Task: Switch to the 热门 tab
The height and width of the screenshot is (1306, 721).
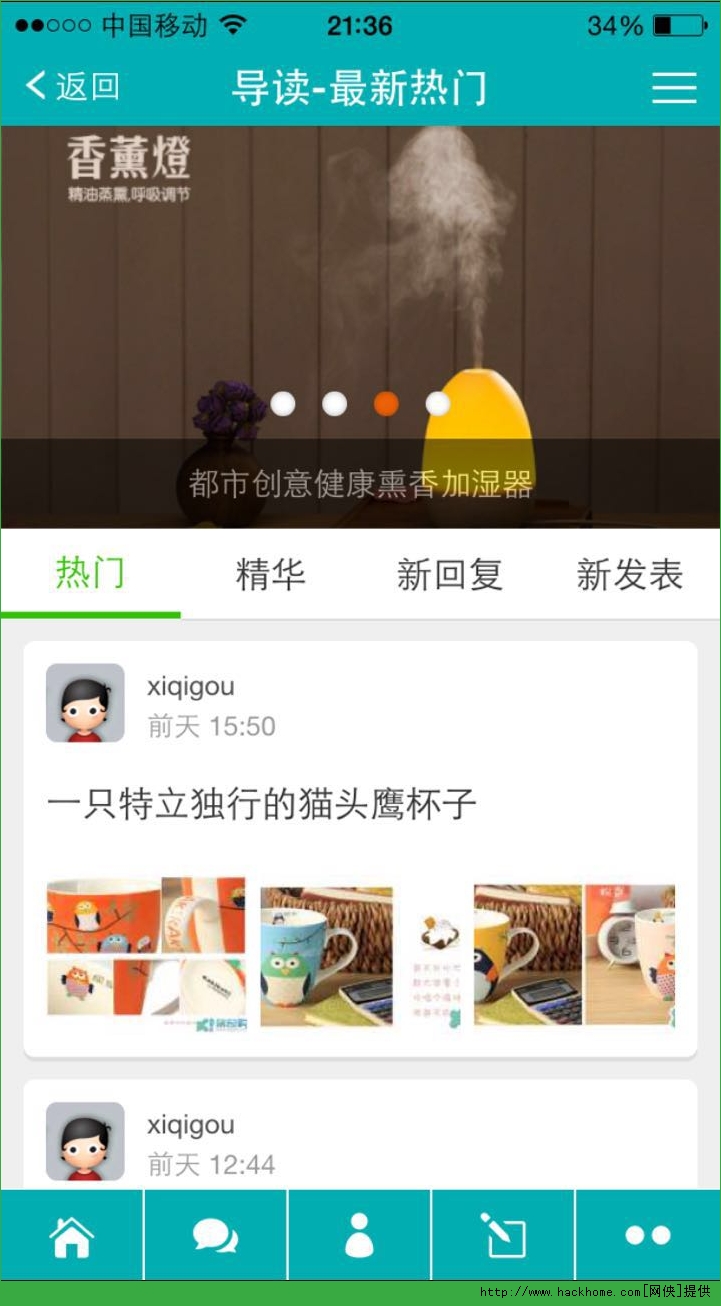Action: tap(90, 574)
